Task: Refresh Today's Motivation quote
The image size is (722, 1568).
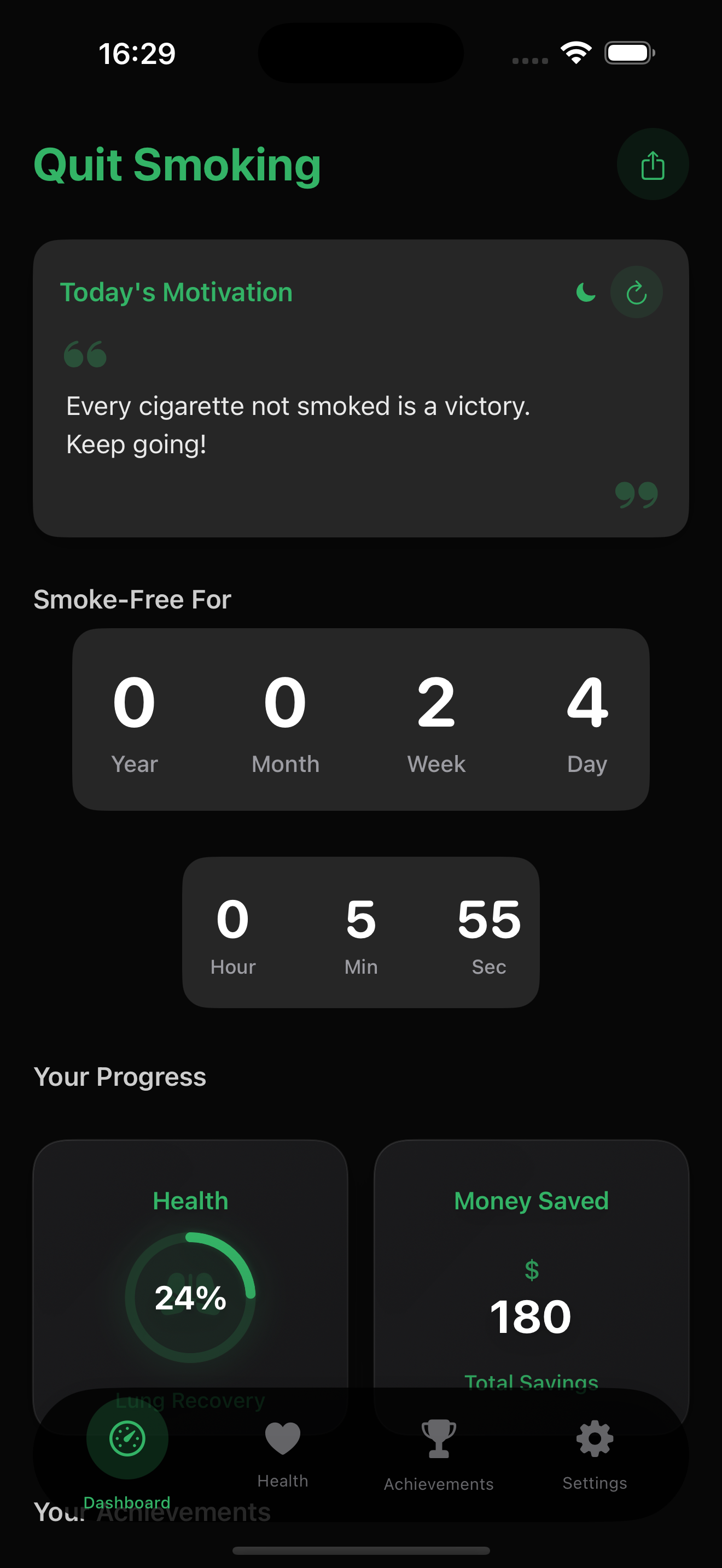Action: 637,292
